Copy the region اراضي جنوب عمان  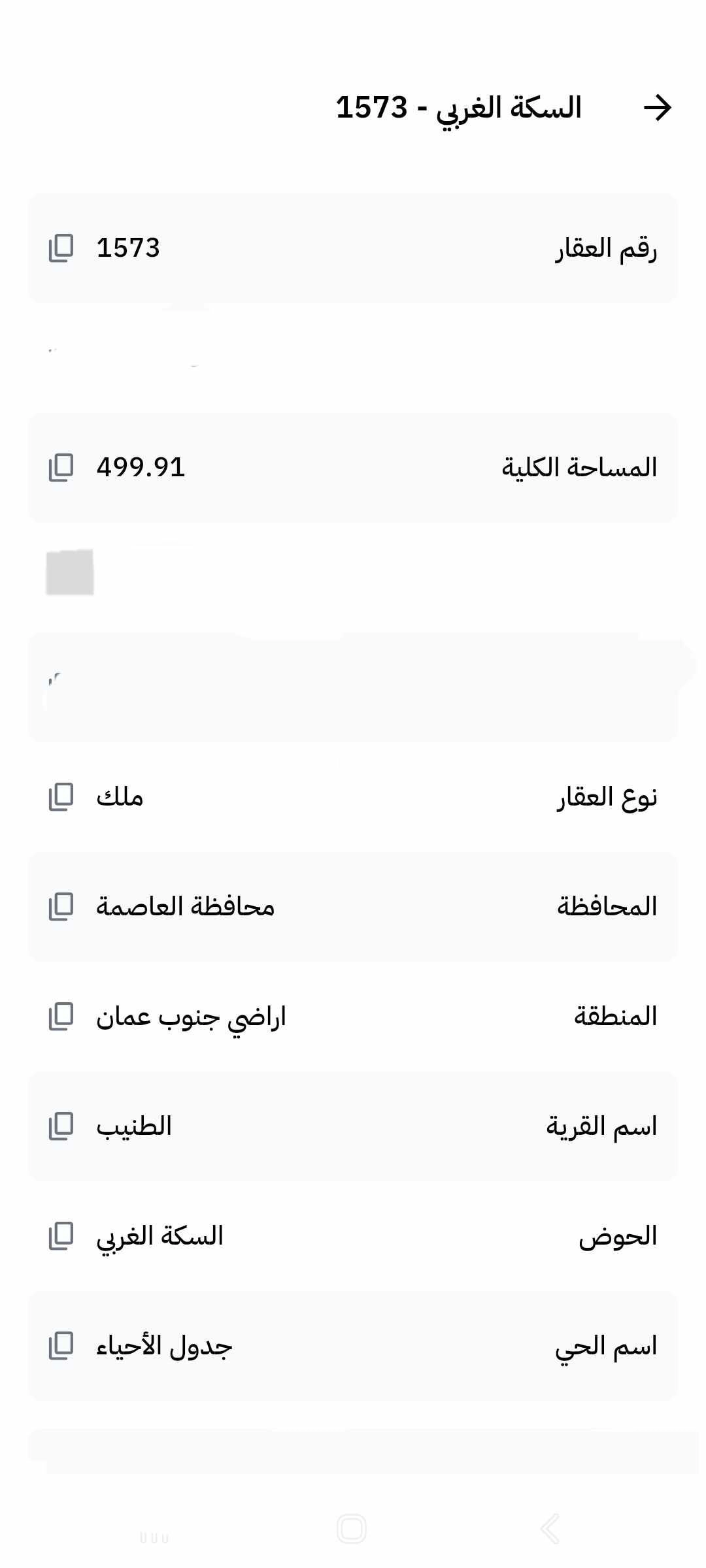[x=60, y=1017]
